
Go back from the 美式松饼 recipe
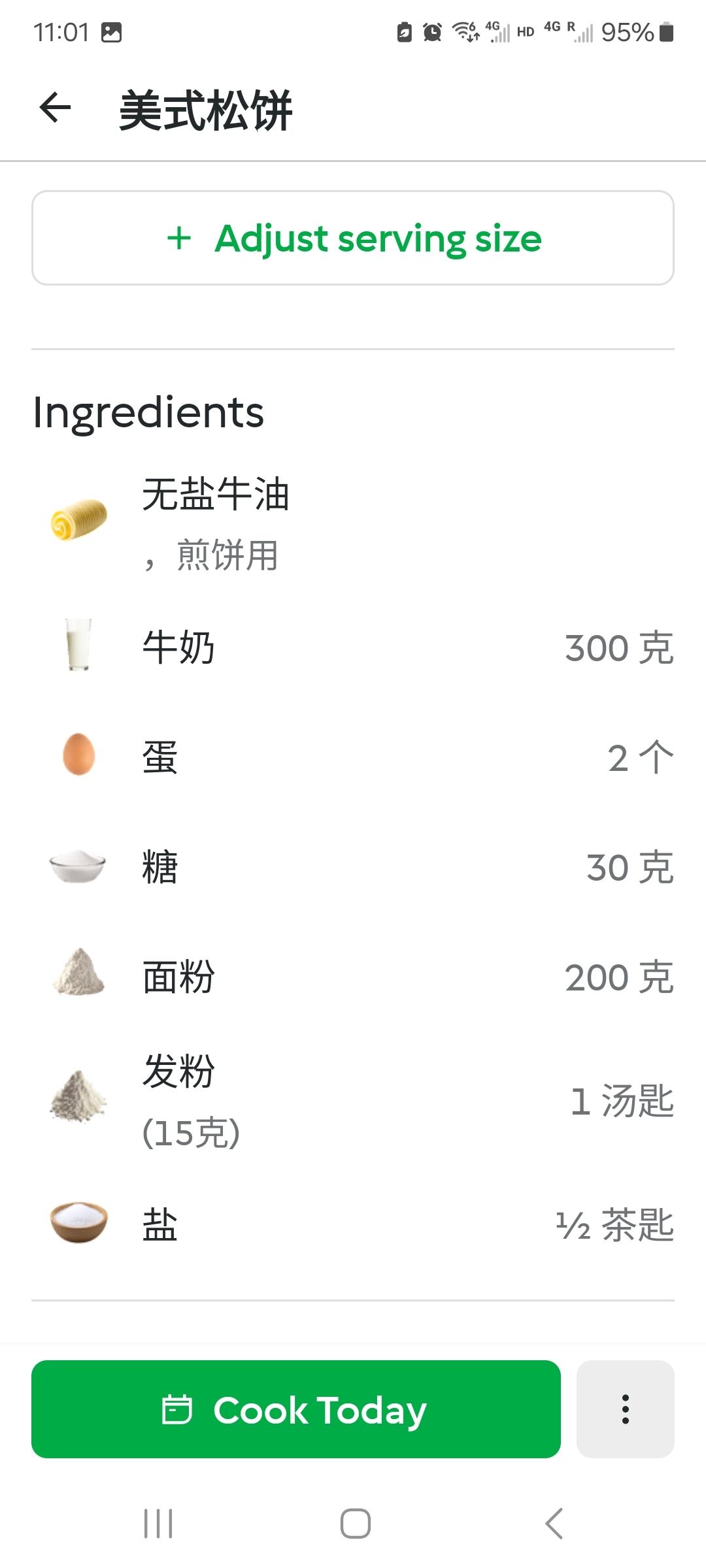point(55,108)
